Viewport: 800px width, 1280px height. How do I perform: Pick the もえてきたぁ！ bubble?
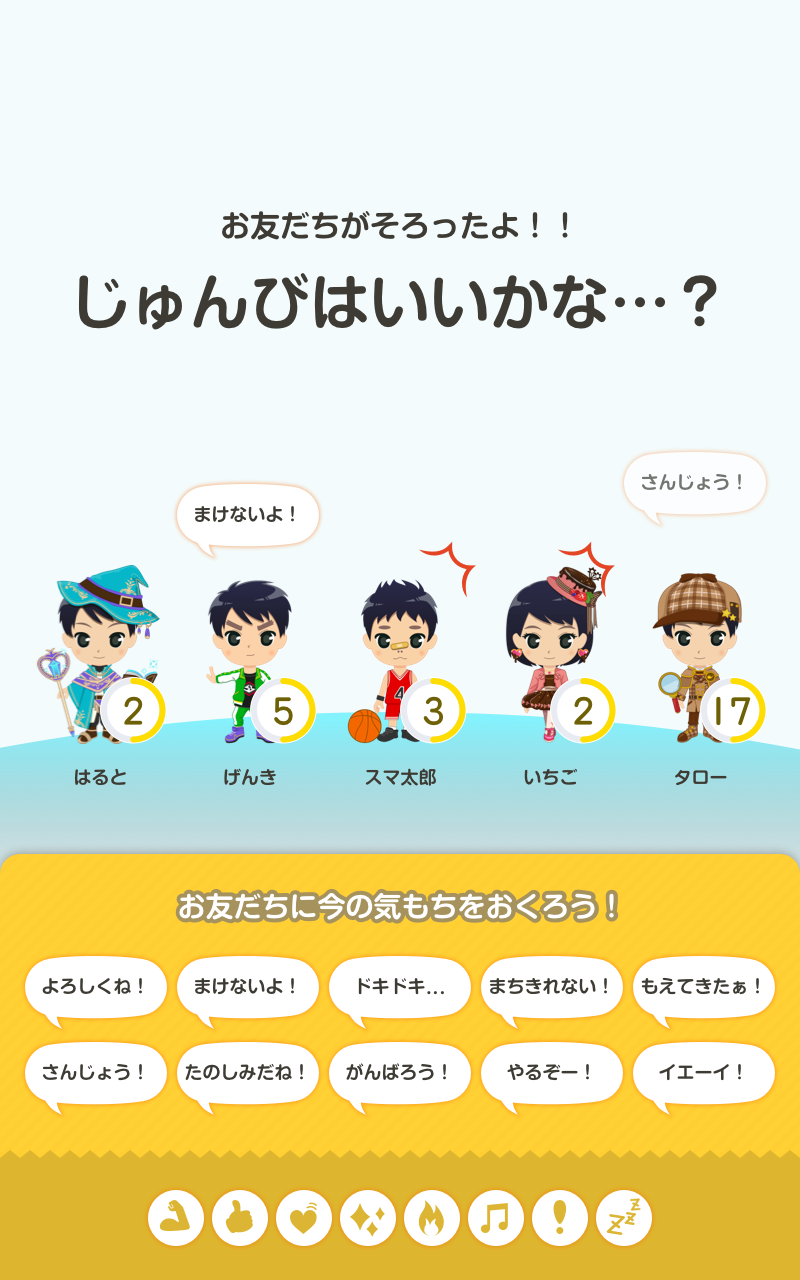[x=703, y=987]
